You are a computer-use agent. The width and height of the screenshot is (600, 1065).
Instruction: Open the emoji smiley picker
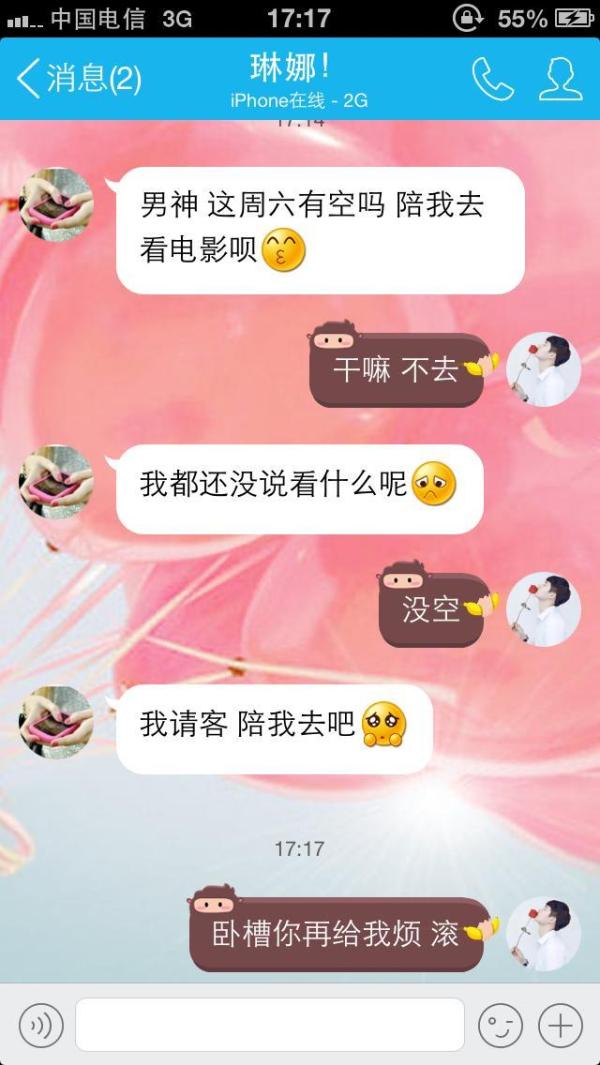coord(500,1025)
